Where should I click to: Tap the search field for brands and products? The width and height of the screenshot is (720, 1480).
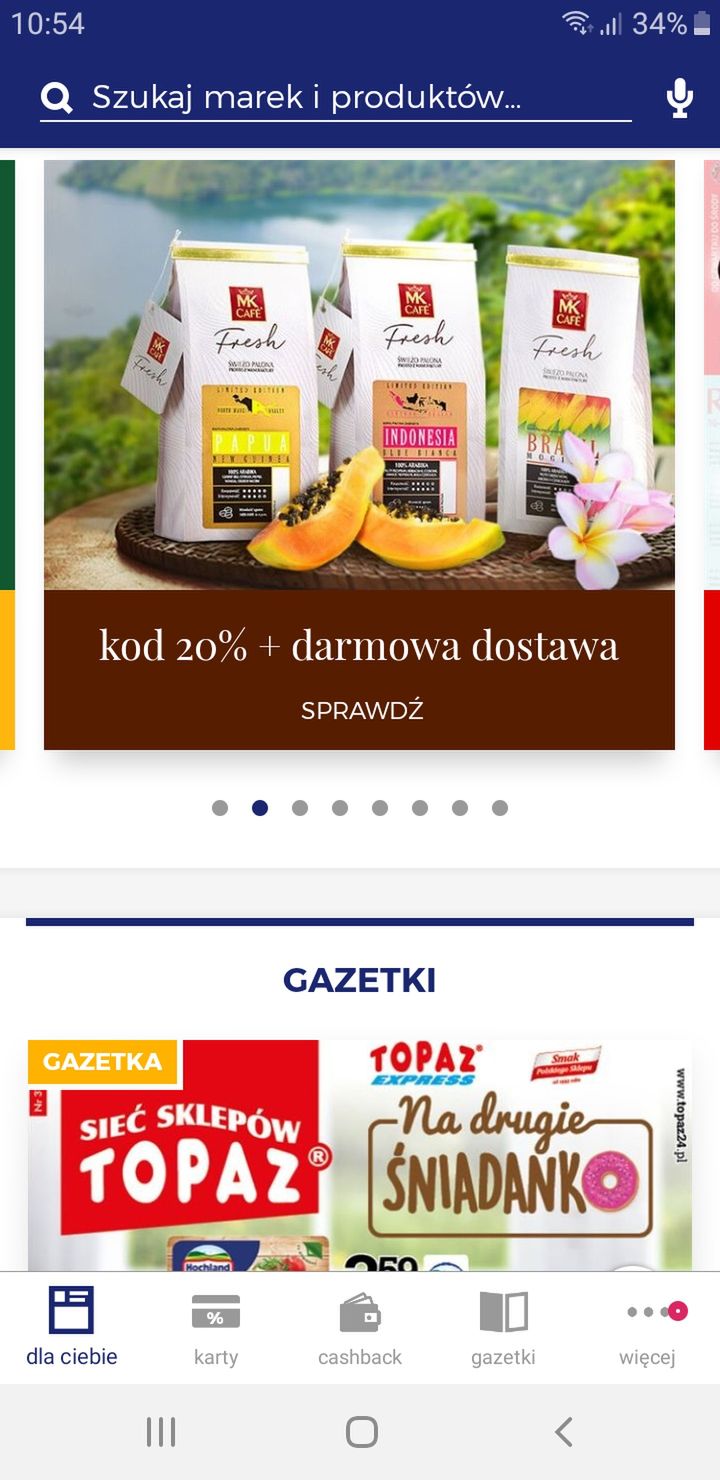(x=336, y=98)
